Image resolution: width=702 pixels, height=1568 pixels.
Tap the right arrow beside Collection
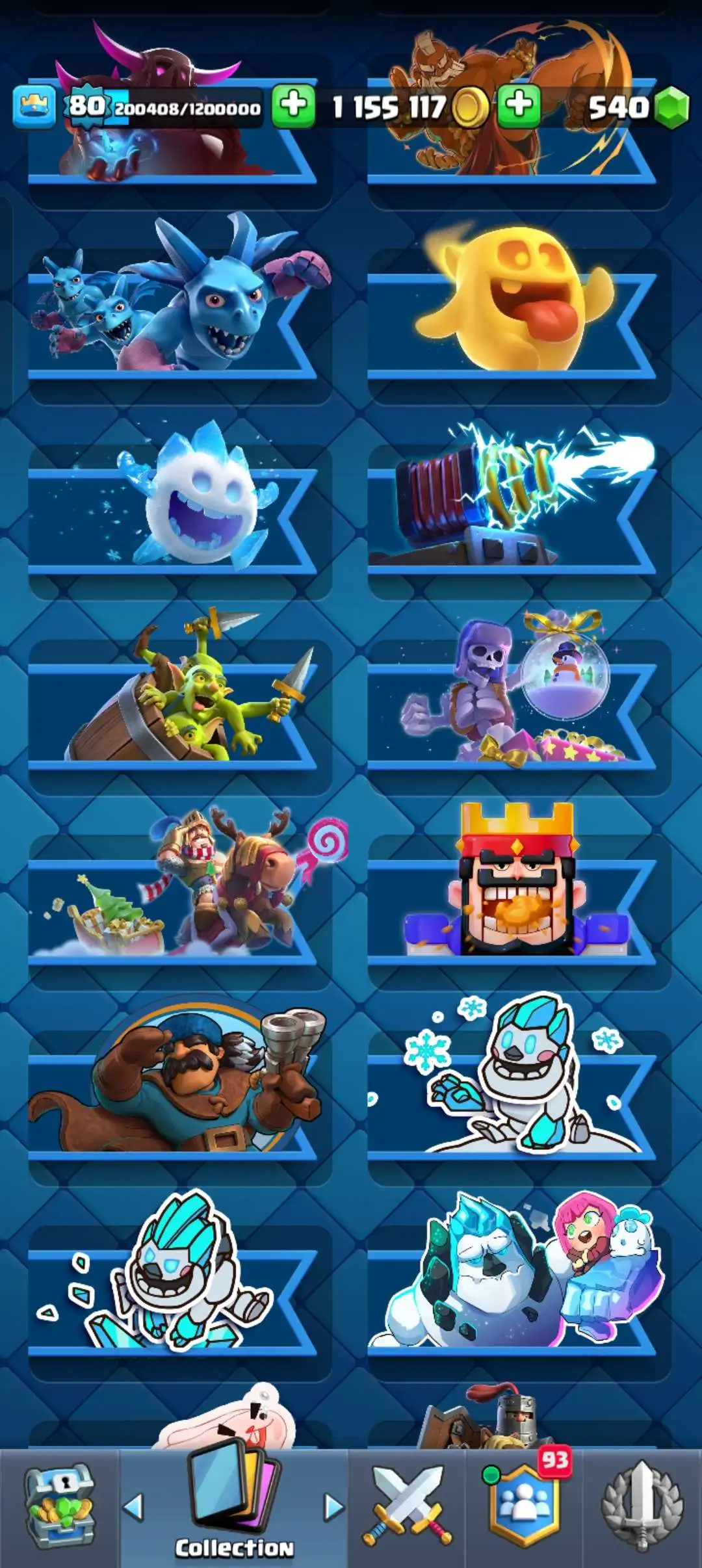[x=333, y=1507]
